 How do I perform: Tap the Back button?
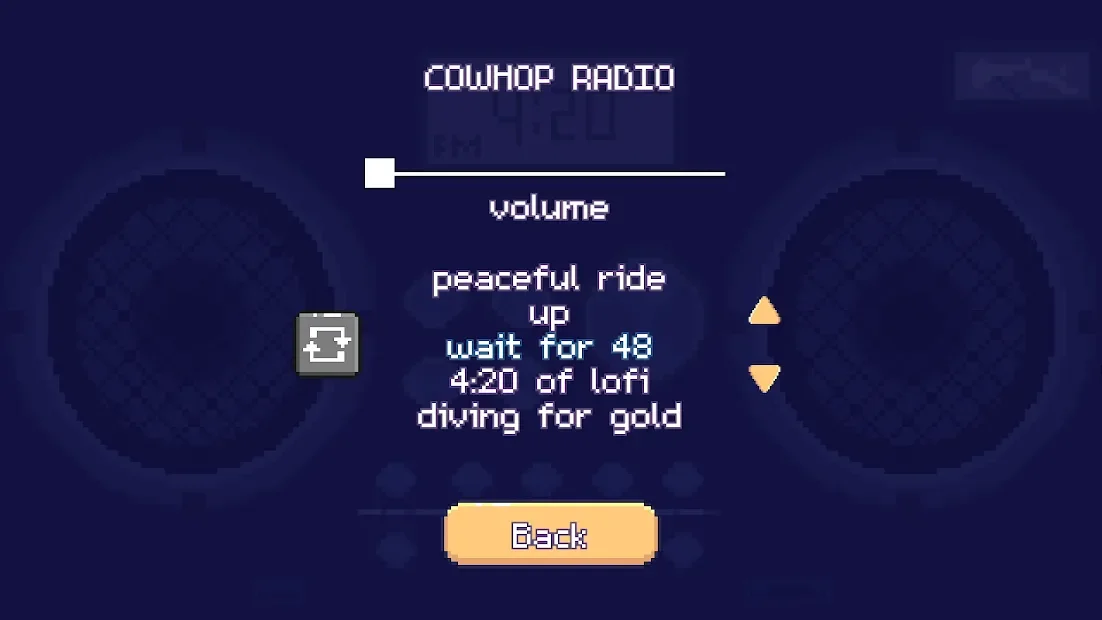click(550, 535)
